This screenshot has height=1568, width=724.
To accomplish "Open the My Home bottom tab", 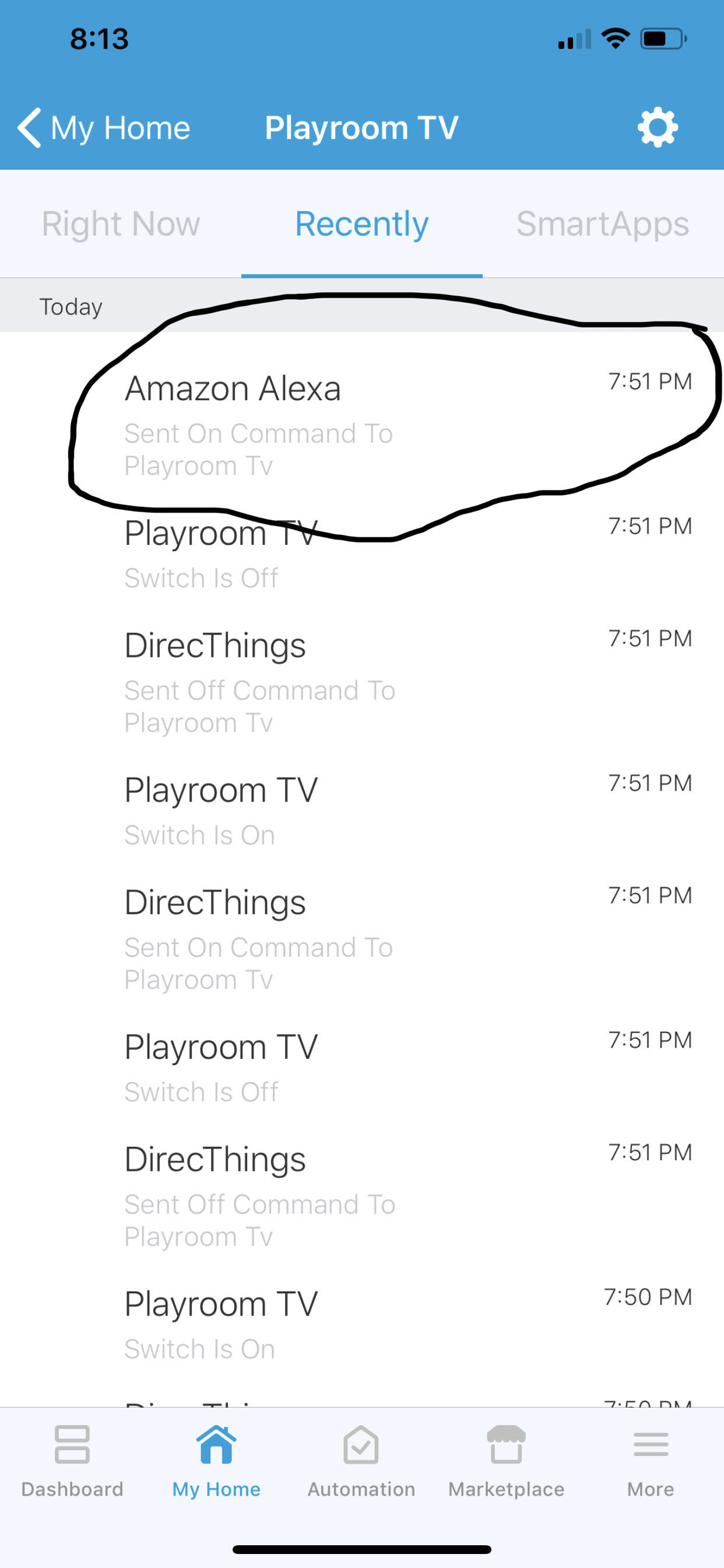I will [217, 1461].
